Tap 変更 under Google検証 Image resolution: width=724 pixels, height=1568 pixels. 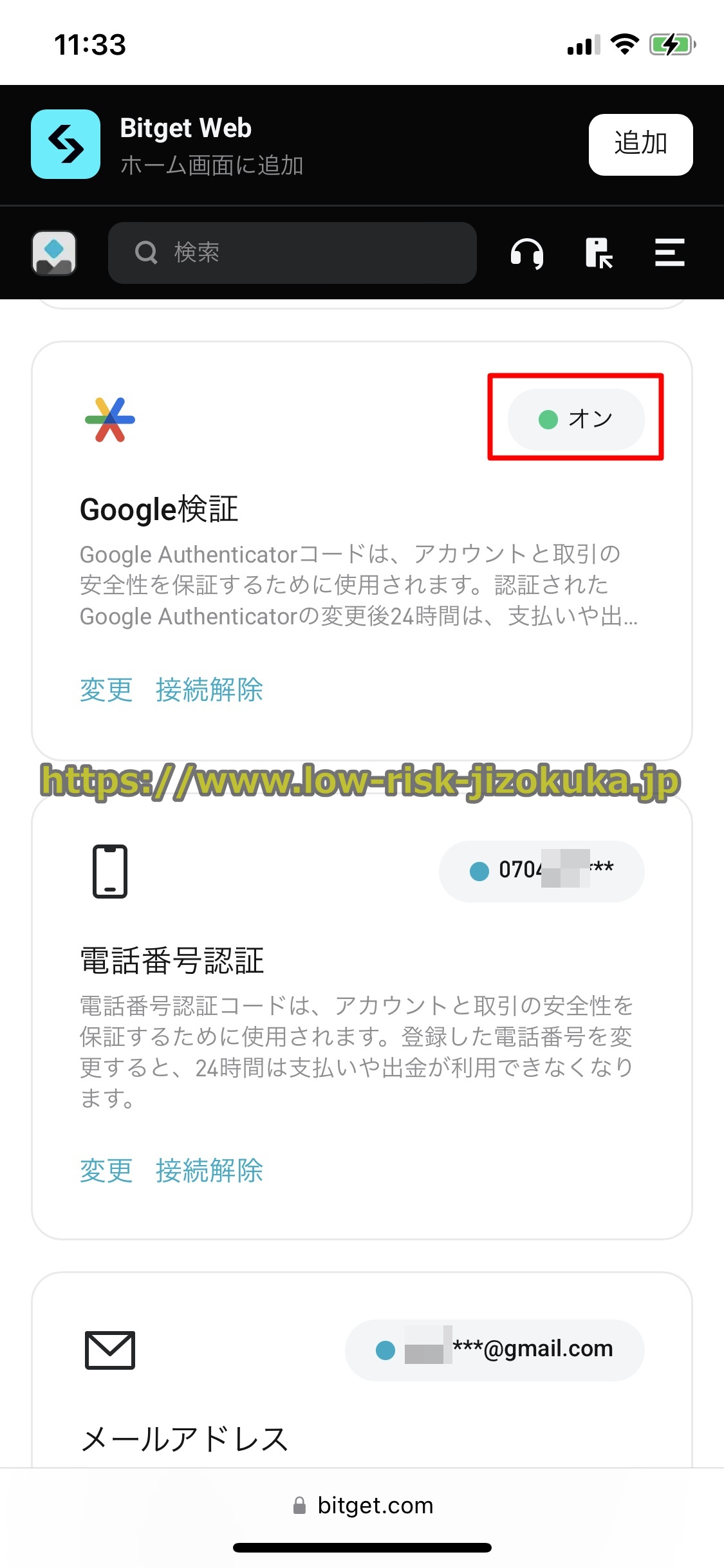[x=106, y=690]
